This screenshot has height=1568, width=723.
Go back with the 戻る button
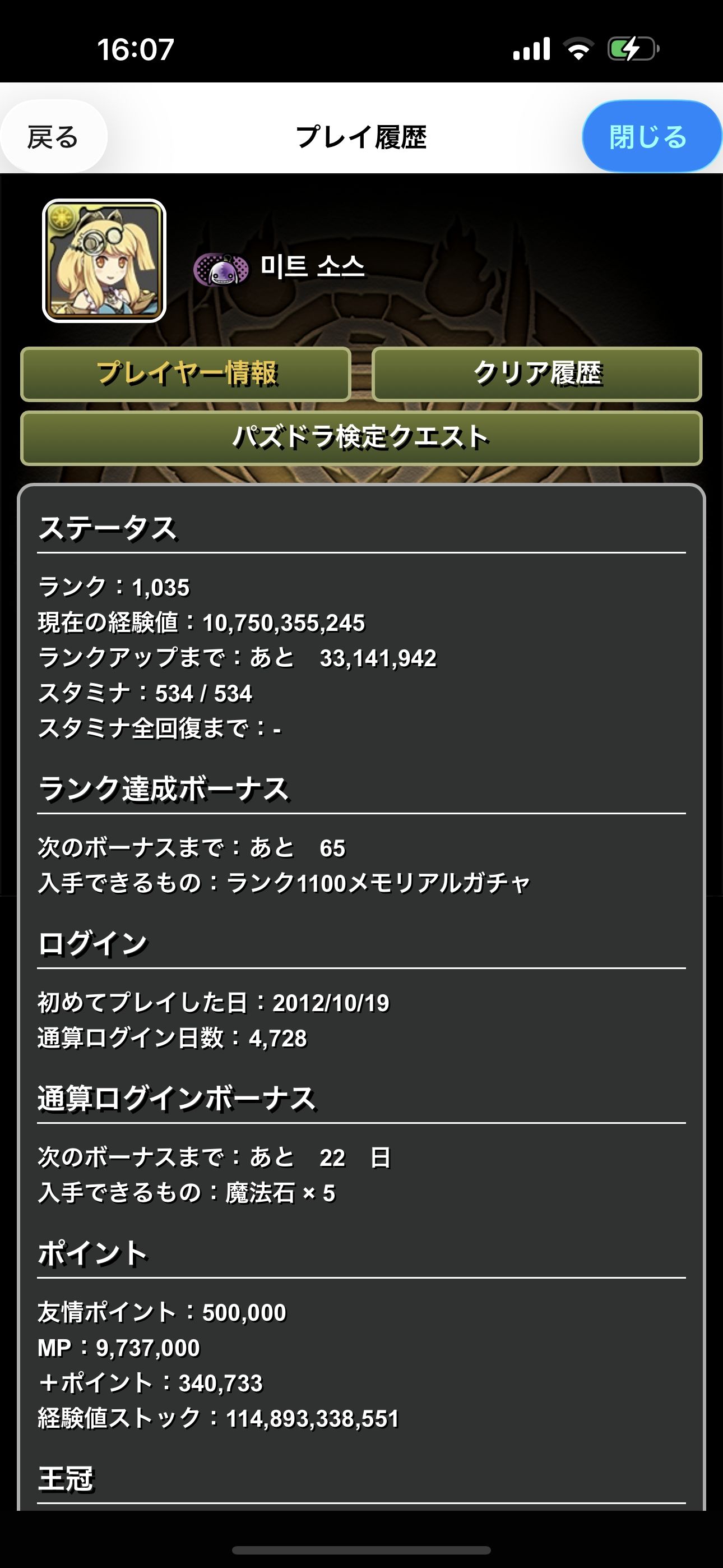click(x=54, y=136)
